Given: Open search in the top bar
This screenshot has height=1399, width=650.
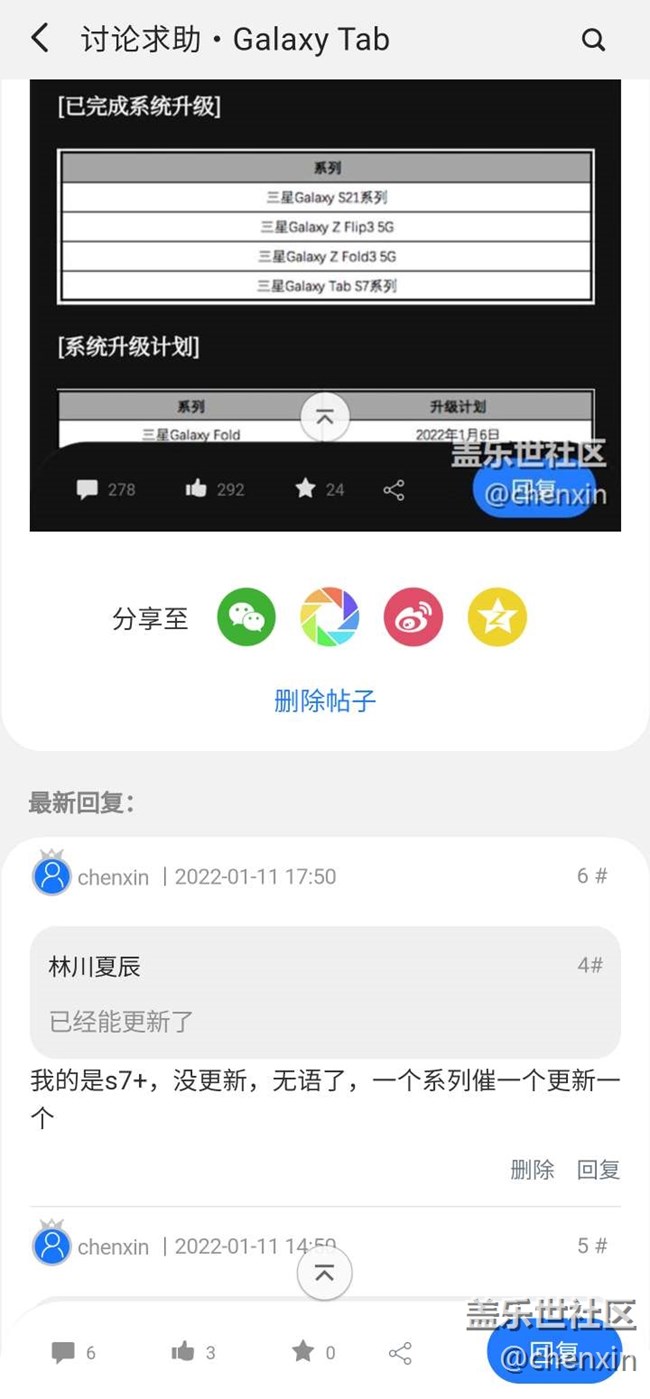Looking at the screenshot, I should 593,40.
